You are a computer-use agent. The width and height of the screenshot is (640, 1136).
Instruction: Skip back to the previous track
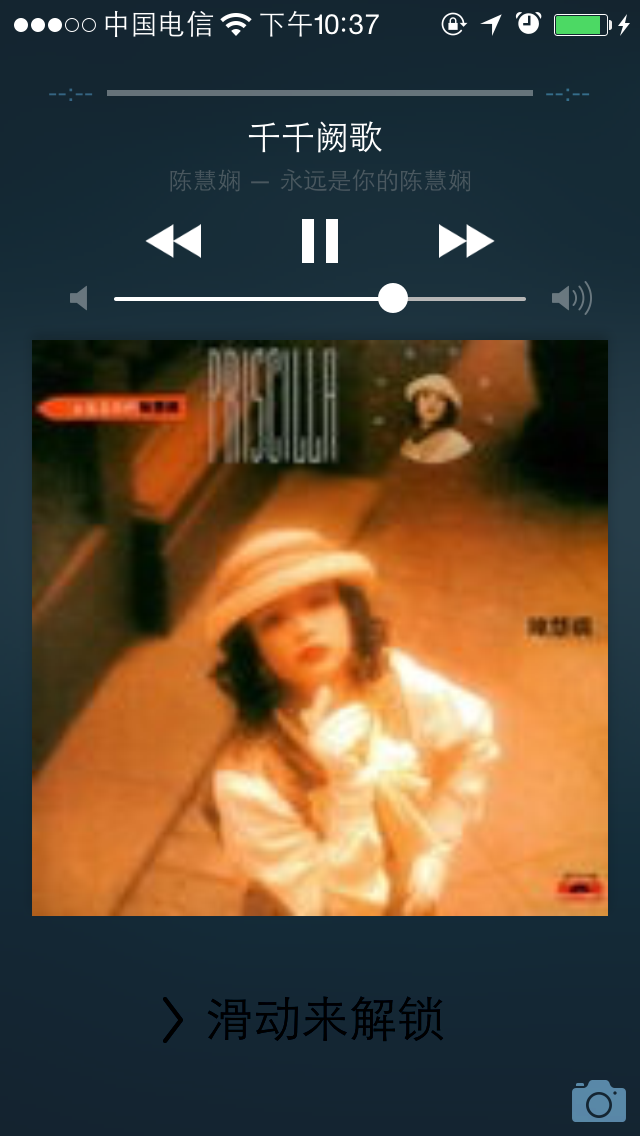[x=174, y=241]
